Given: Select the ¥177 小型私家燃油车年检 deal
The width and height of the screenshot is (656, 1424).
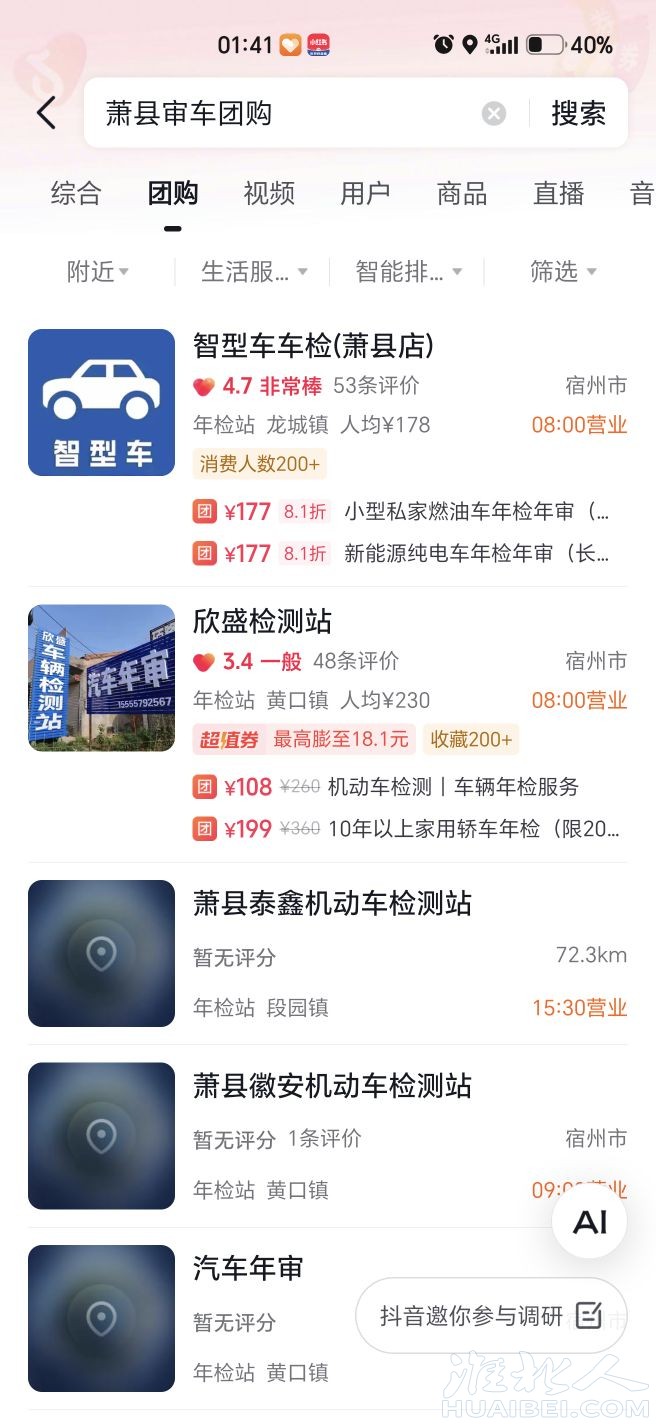Looking at the screenshot, I should 401,512.
